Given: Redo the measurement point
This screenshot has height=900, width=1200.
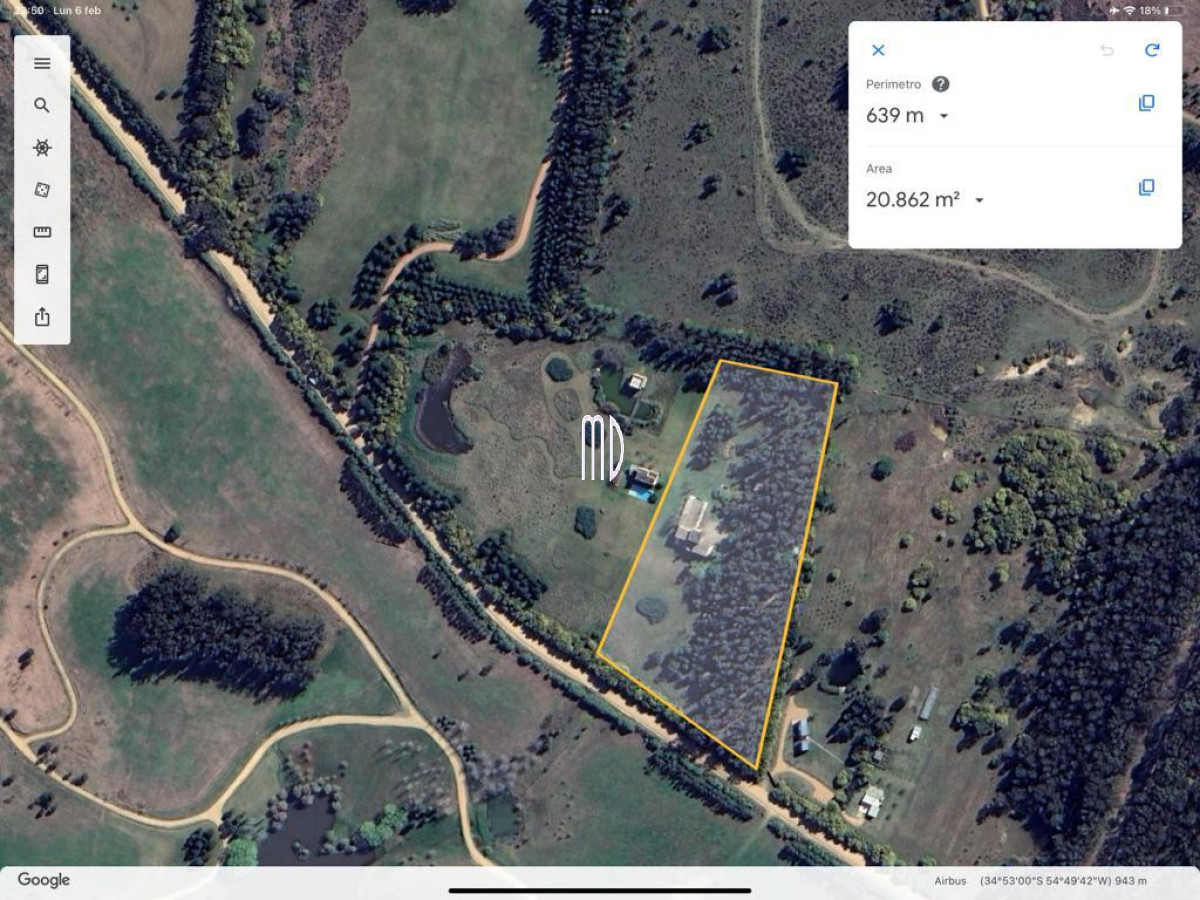Looking at the screenshot, I should (1152, 50).
